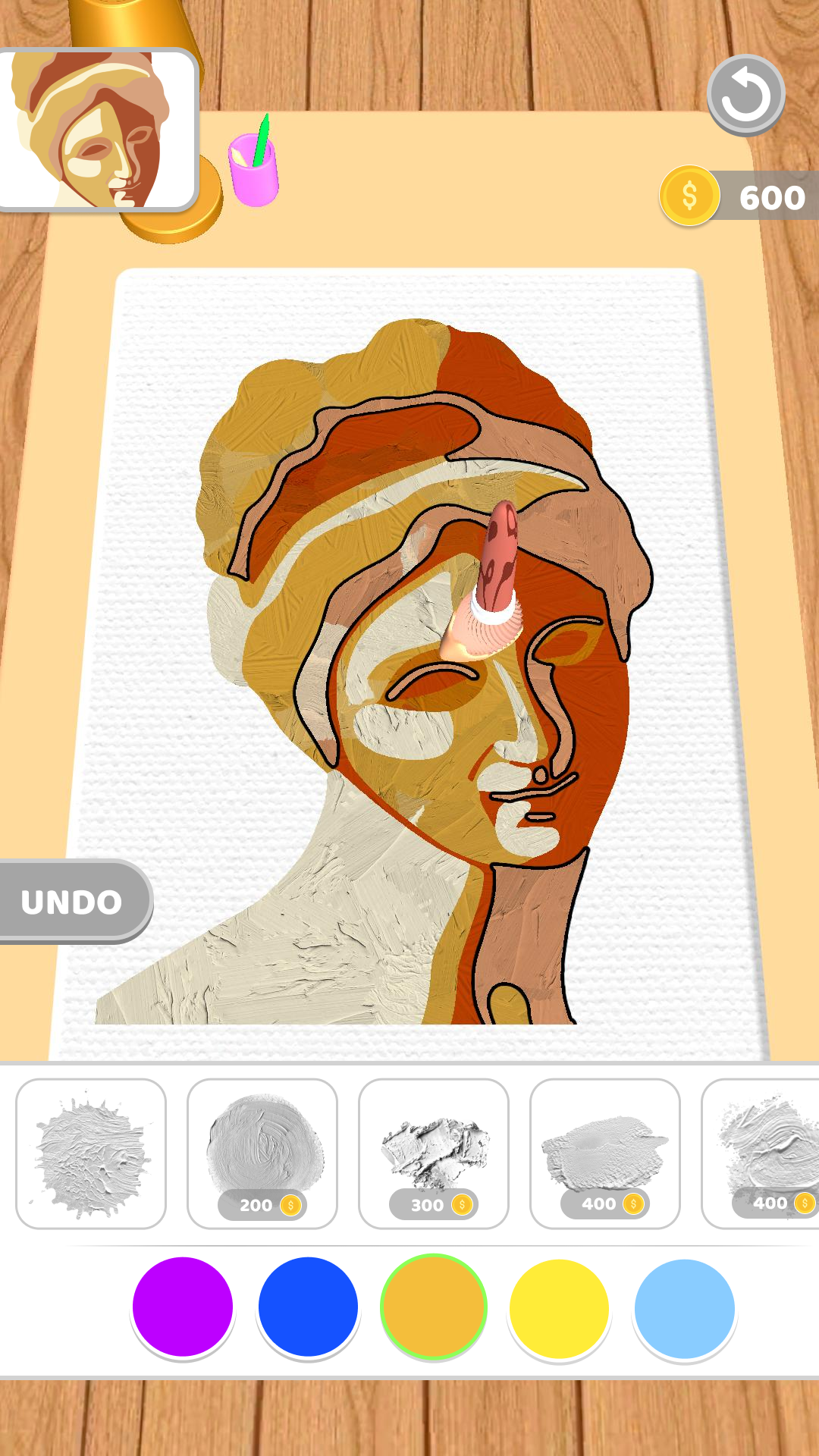Tap the coin icon beside the 600 balance

(691, 196)
